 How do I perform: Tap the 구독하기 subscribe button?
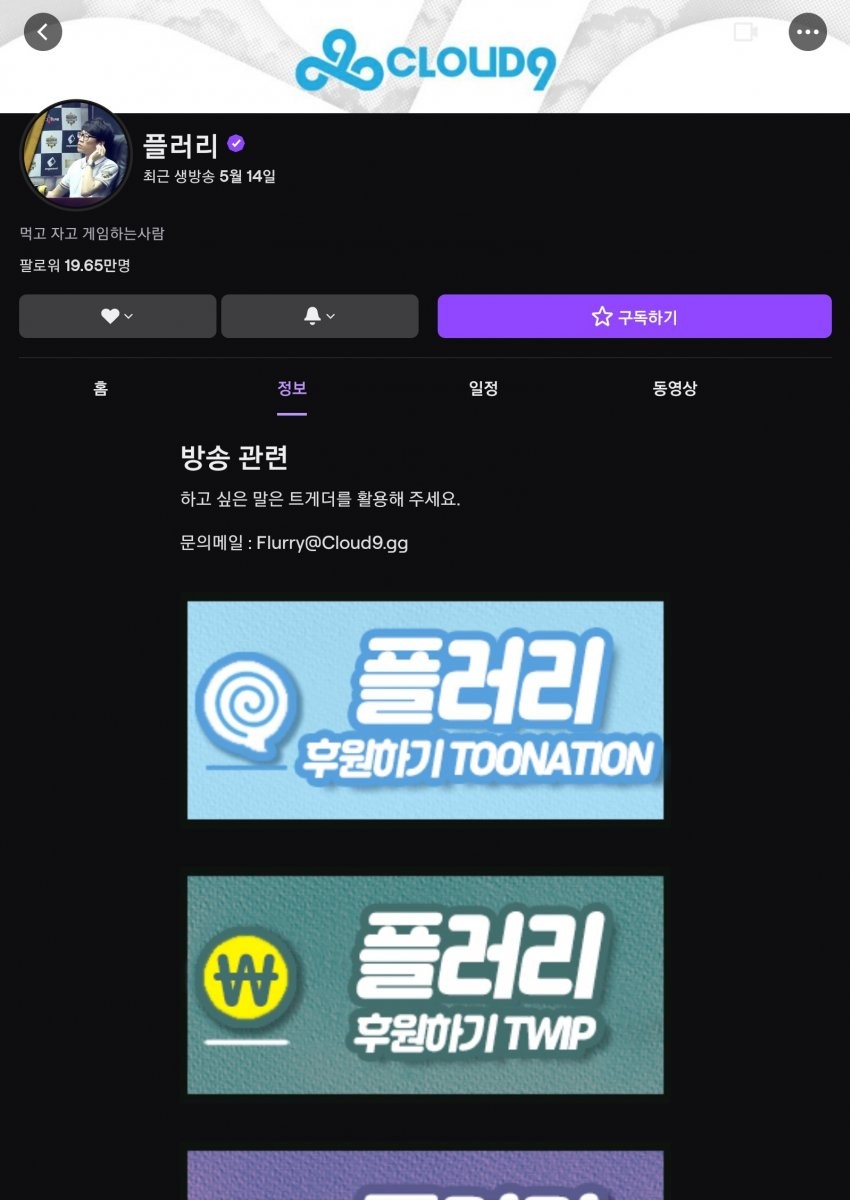point(634,316)
